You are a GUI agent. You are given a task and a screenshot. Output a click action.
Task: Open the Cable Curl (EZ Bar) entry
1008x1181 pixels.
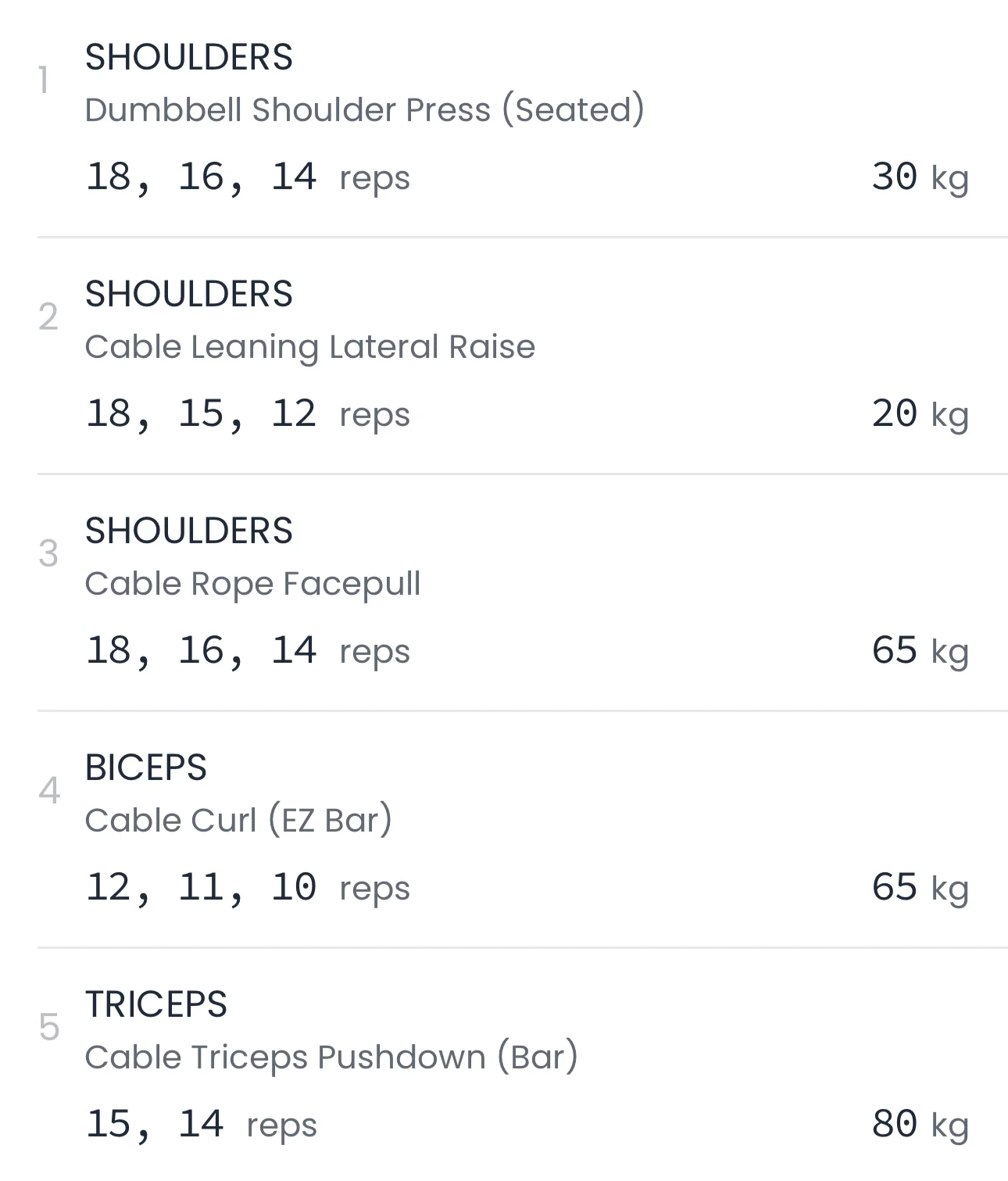click(x=238, y=821)
